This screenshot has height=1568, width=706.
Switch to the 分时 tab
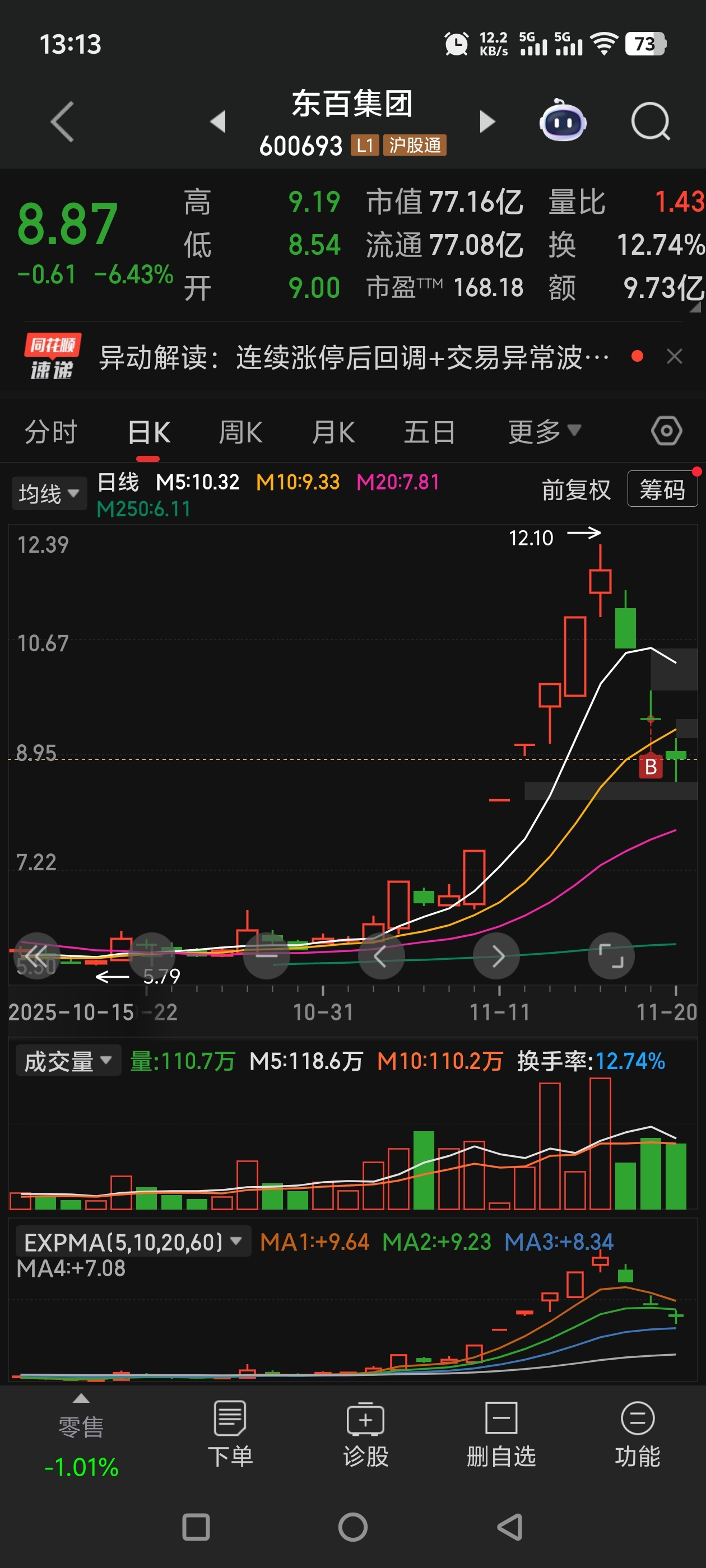point(50,432)
